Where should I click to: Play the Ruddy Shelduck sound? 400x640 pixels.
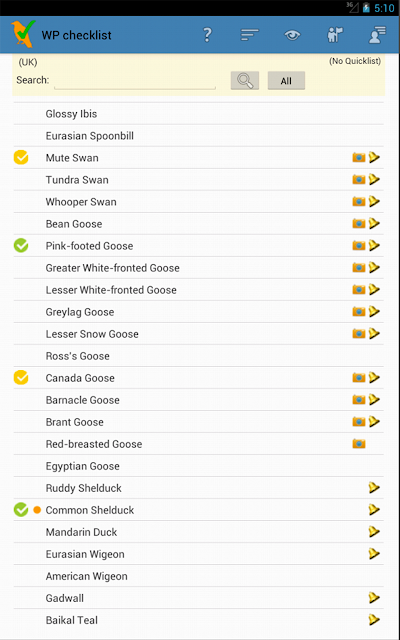pos(374,488)
